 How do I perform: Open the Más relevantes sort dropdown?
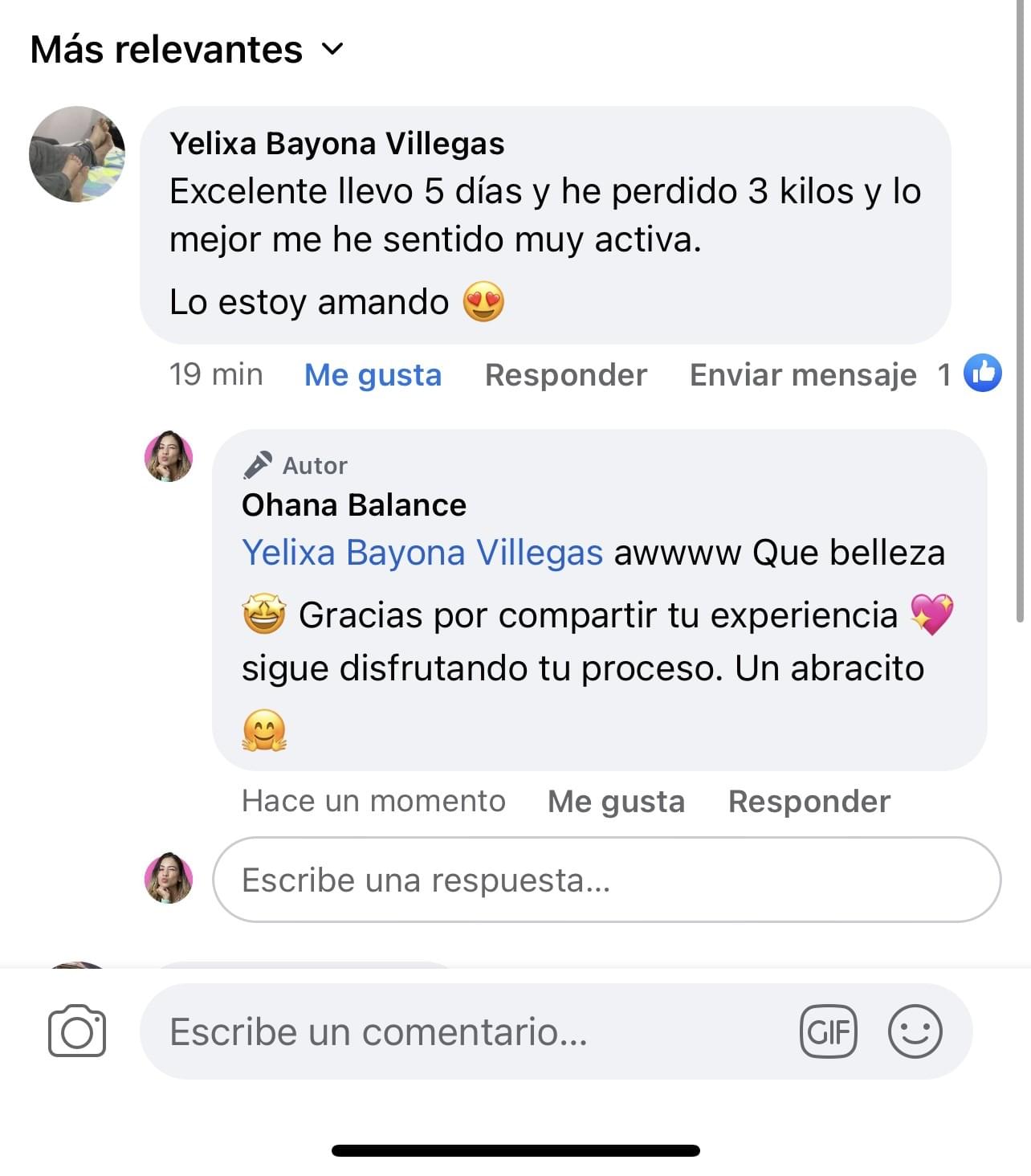point(186,50)
